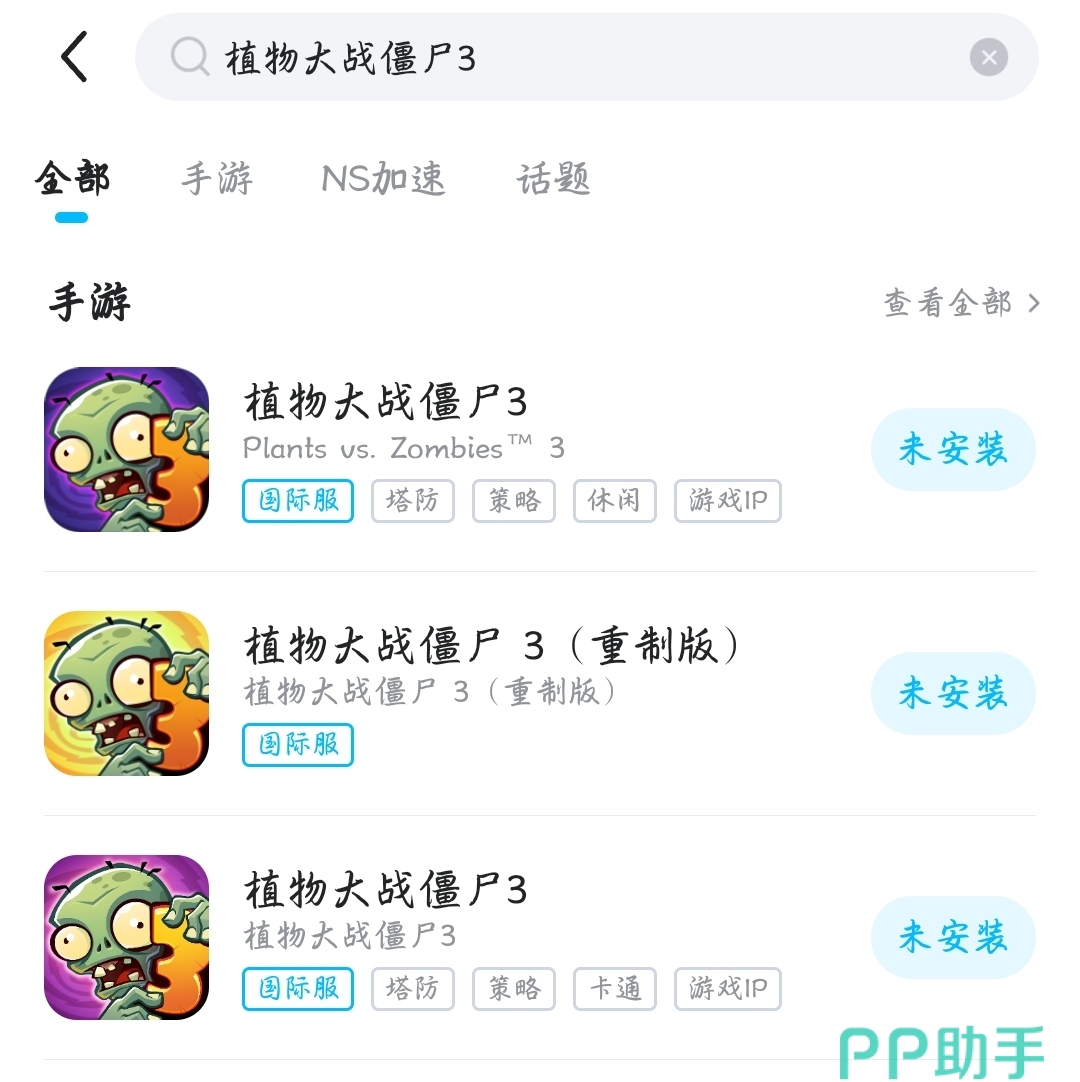Switch to the 手游 tab

(217, 179)
